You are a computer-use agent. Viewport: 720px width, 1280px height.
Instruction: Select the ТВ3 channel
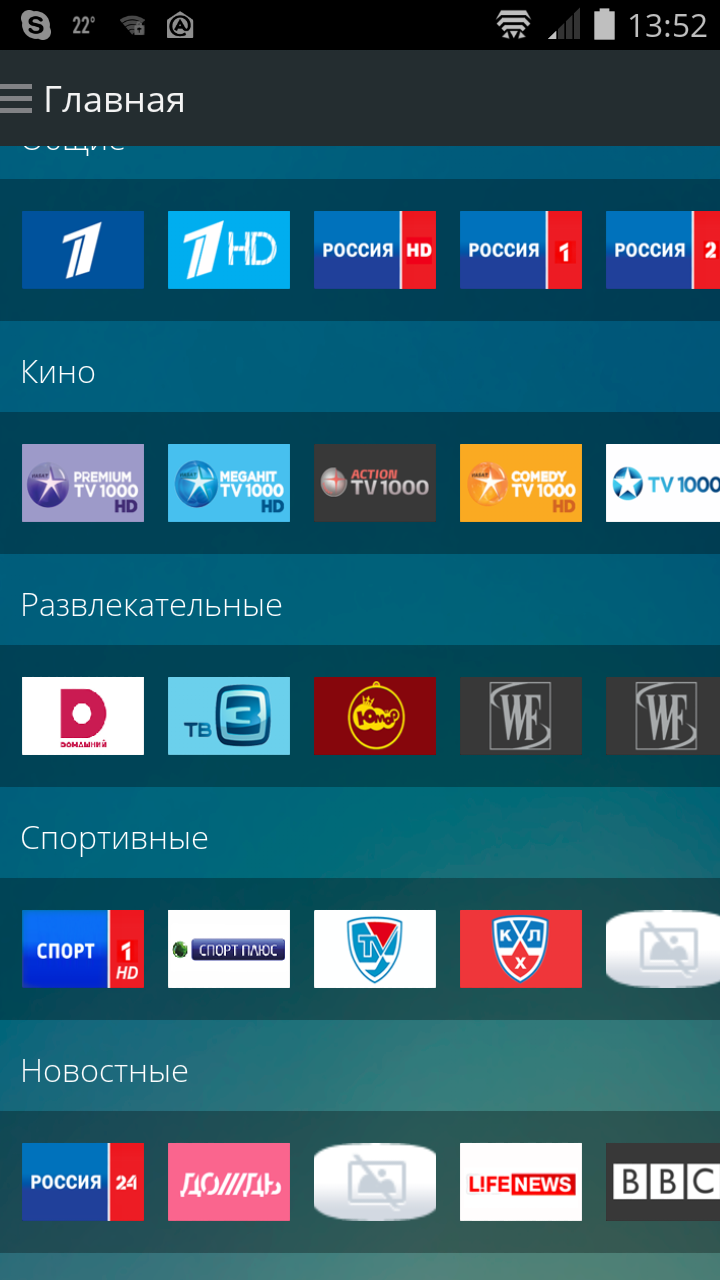[x=229, y=716]
